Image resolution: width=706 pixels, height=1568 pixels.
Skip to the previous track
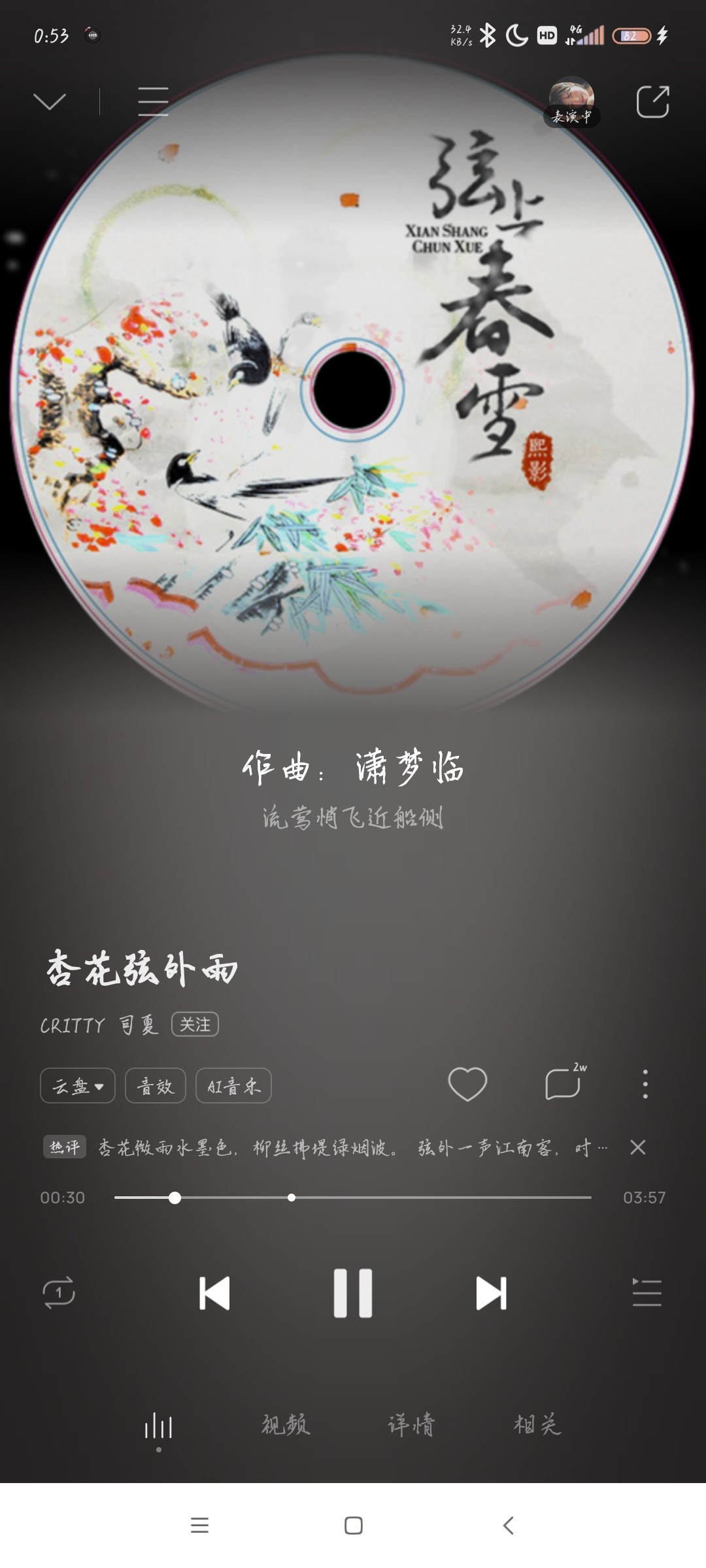[214, 1293]
